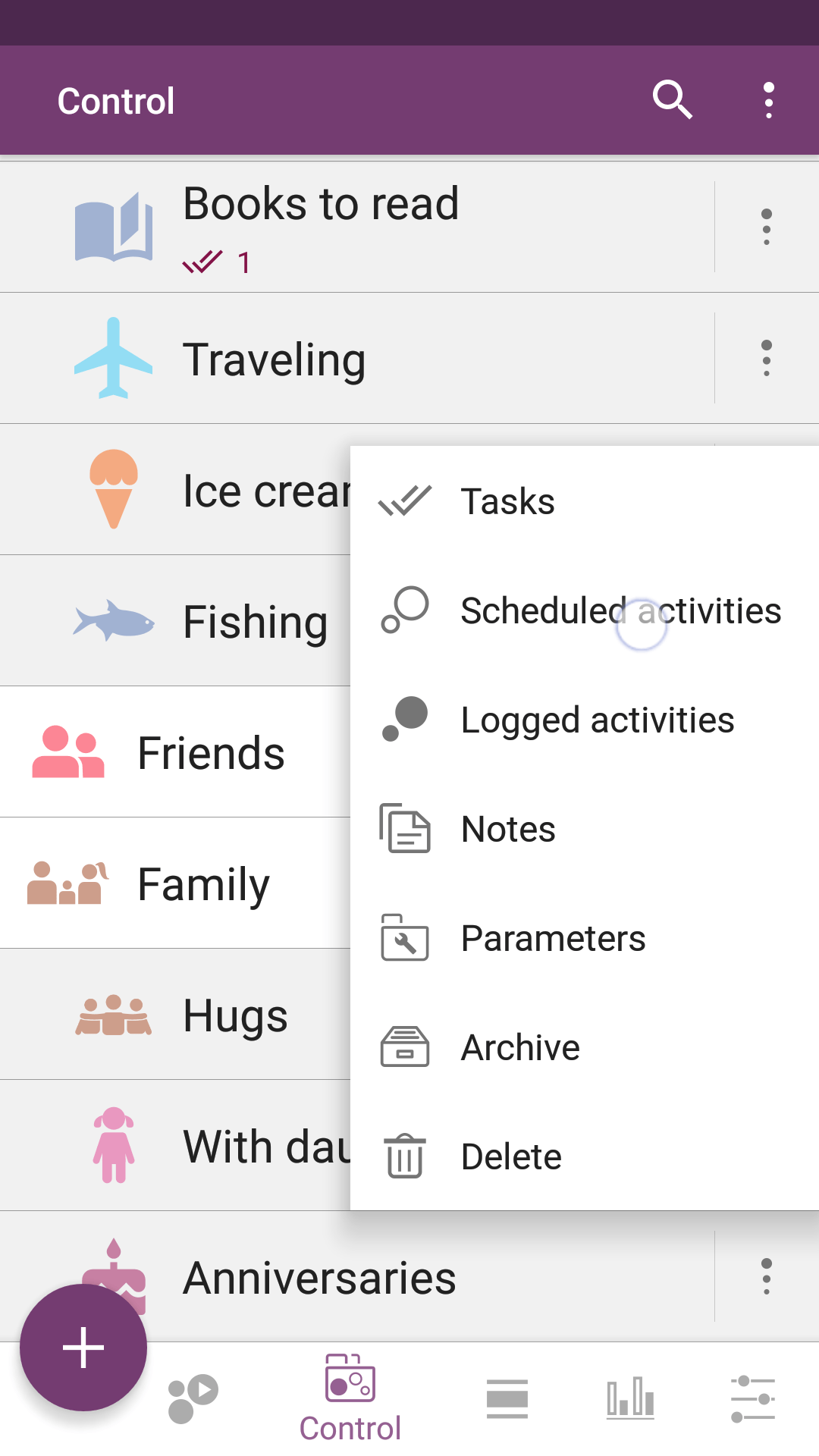This screenshot has height=1456, width=819.
Task: Switch to the sliders settings tab
Action: tap(753, 1398)
